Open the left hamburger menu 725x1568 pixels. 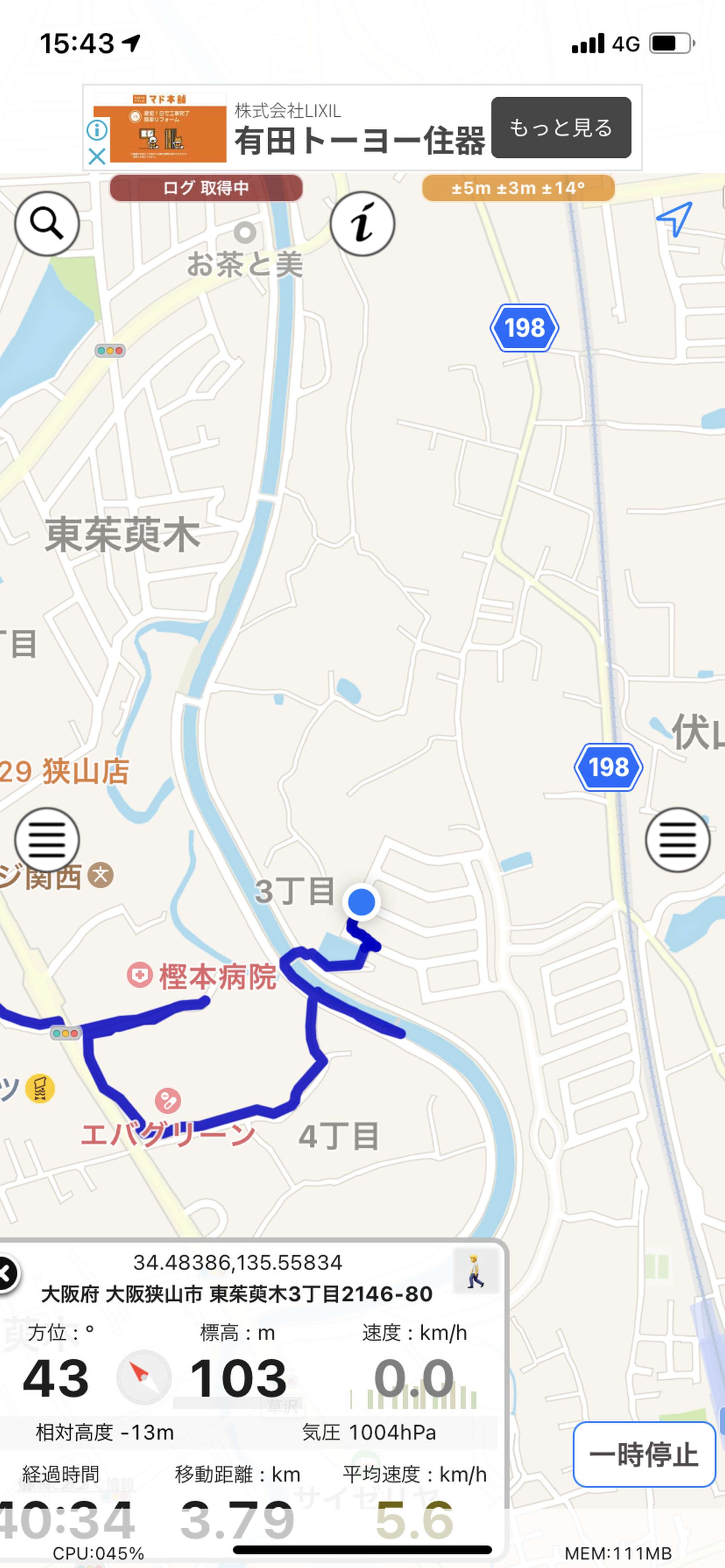[x=47, y=840]
